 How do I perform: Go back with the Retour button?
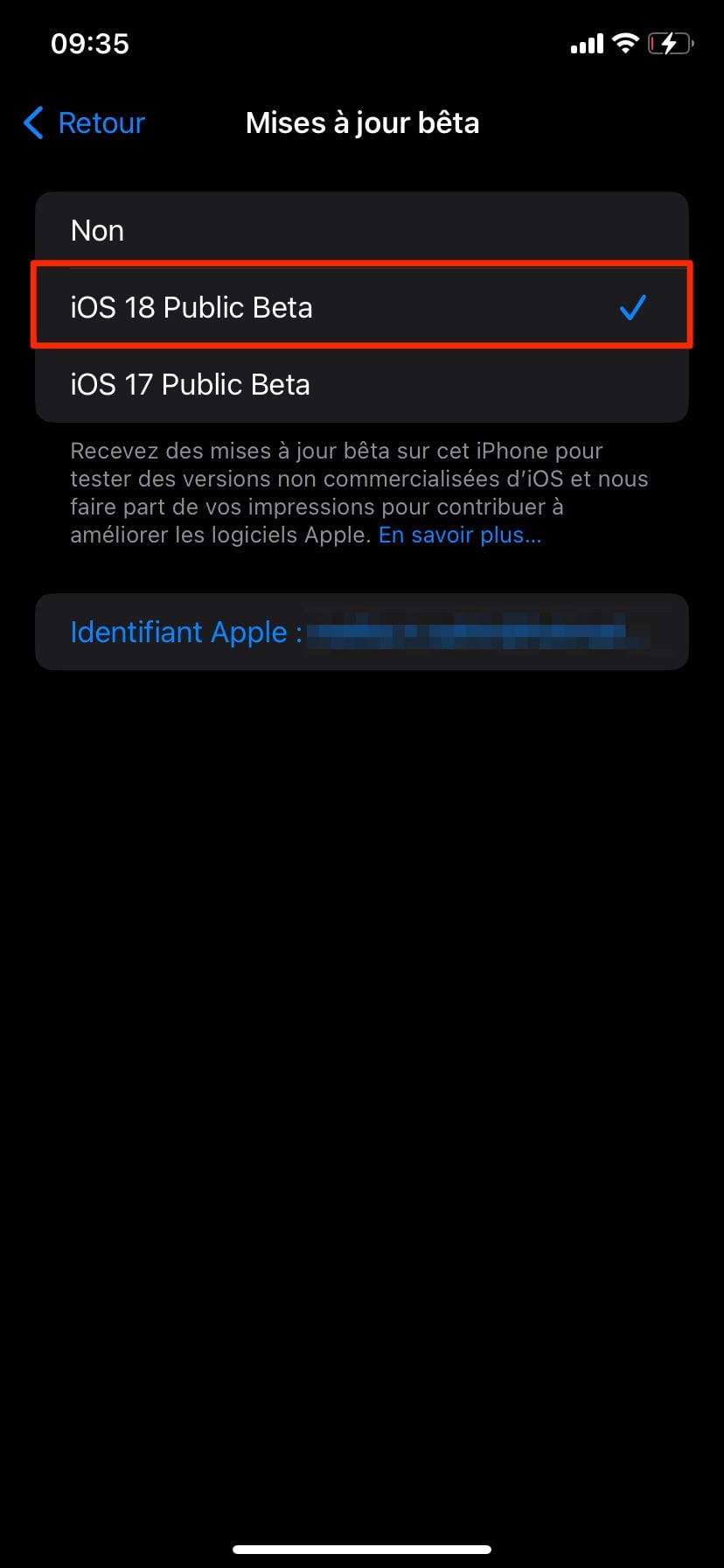(85, 123)
